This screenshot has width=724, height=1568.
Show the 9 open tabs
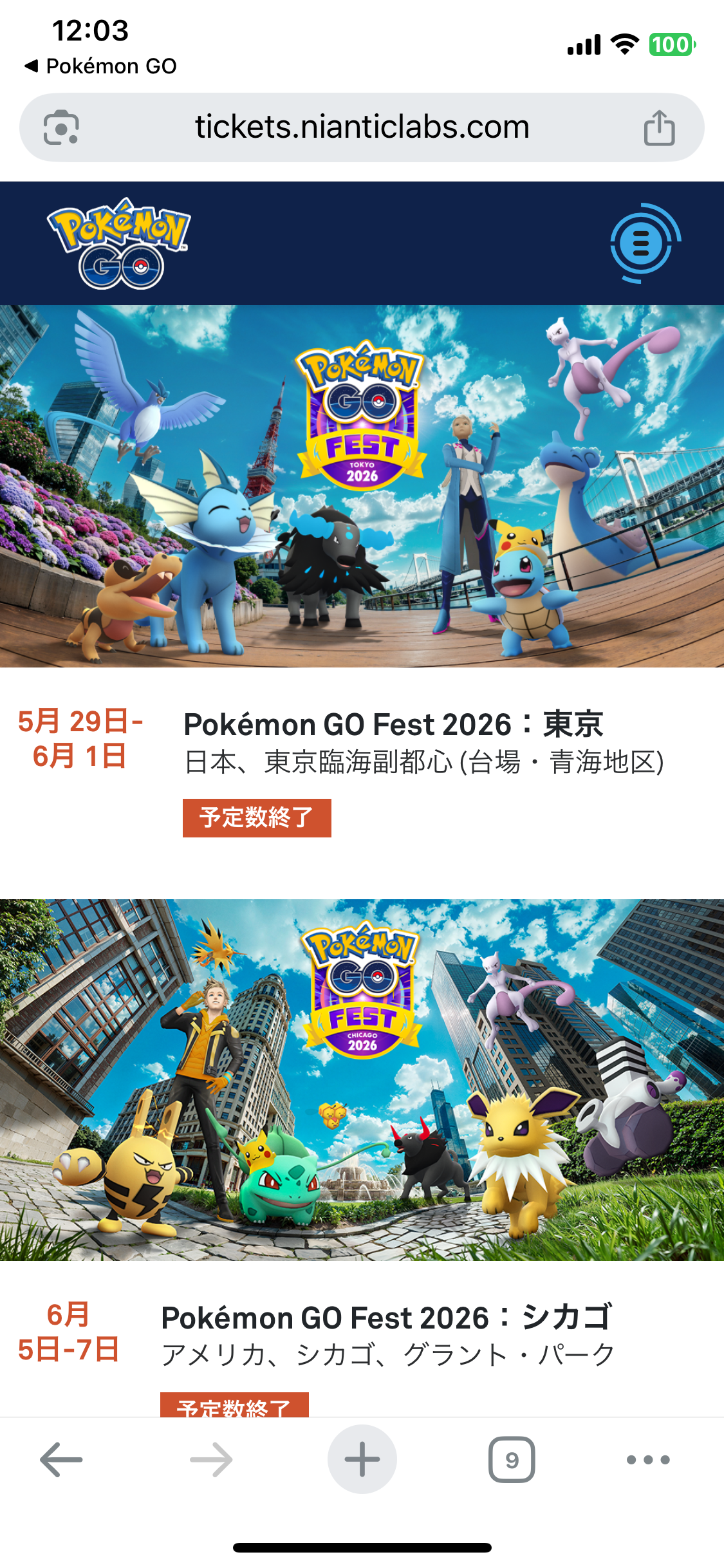coord(512,1459)
